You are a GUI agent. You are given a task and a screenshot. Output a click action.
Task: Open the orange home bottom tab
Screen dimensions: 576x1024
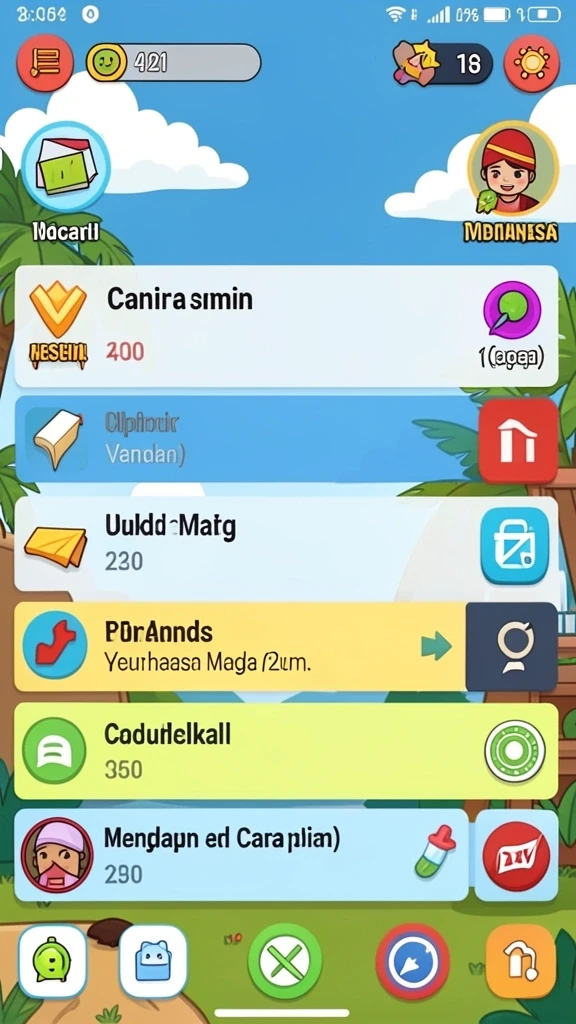520,961
